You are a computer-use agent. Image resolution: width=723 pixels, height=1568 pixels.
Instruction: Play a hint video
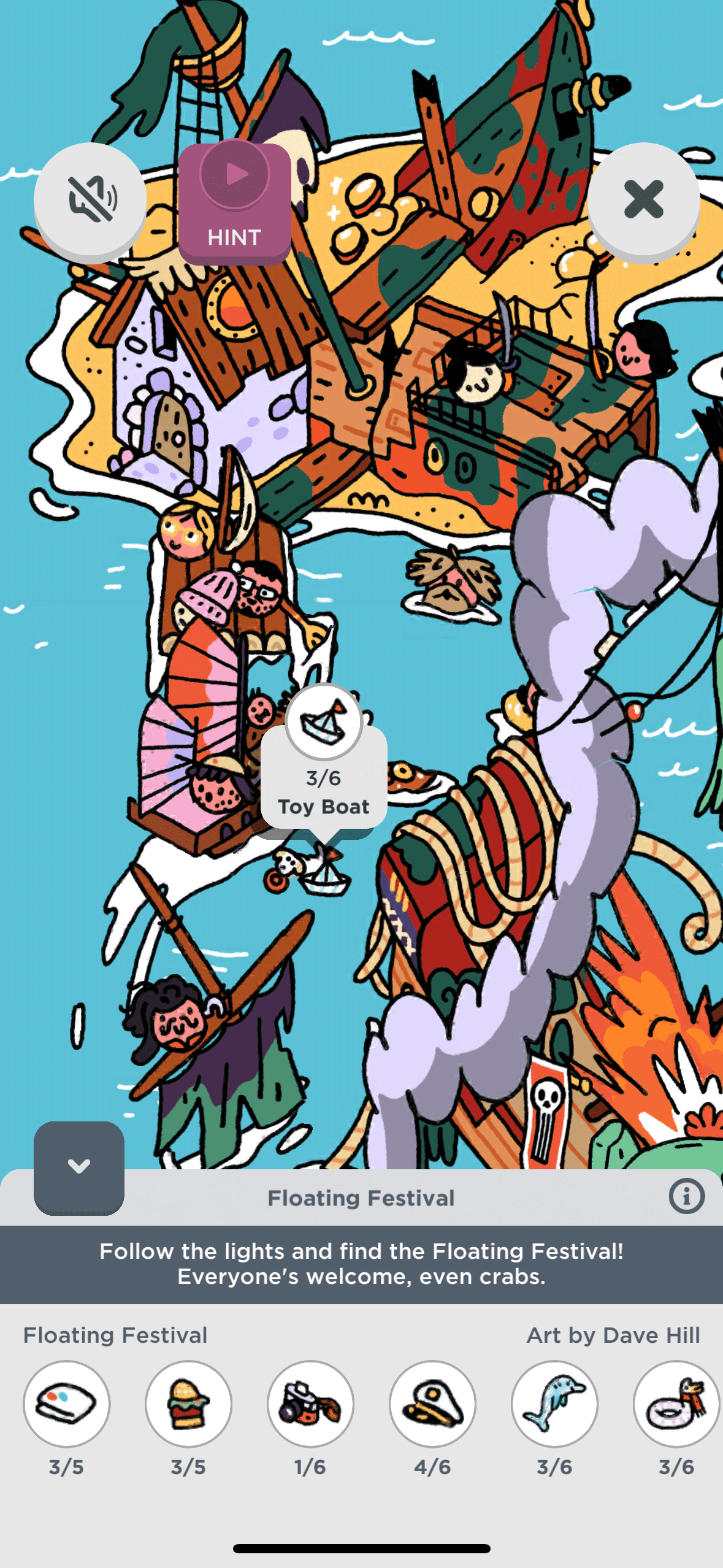coord(234,202)
